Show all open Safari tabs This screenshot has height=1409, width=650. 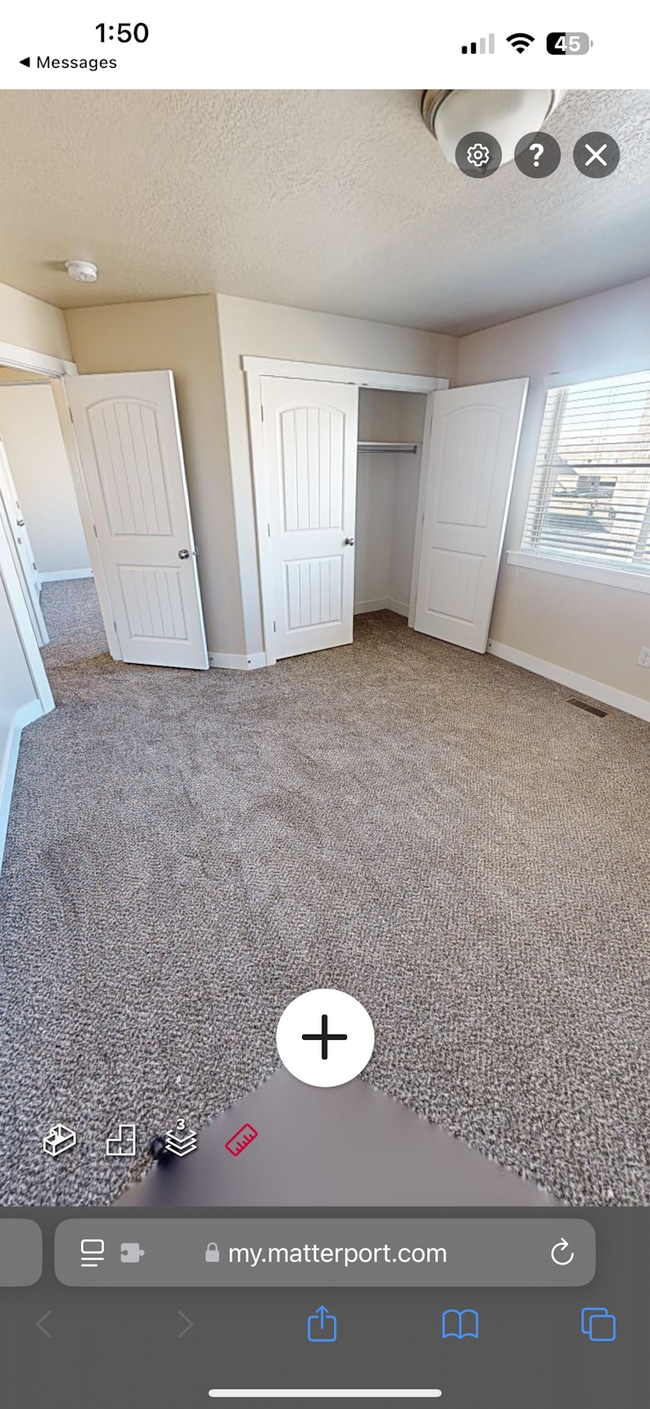point(598,1325)
